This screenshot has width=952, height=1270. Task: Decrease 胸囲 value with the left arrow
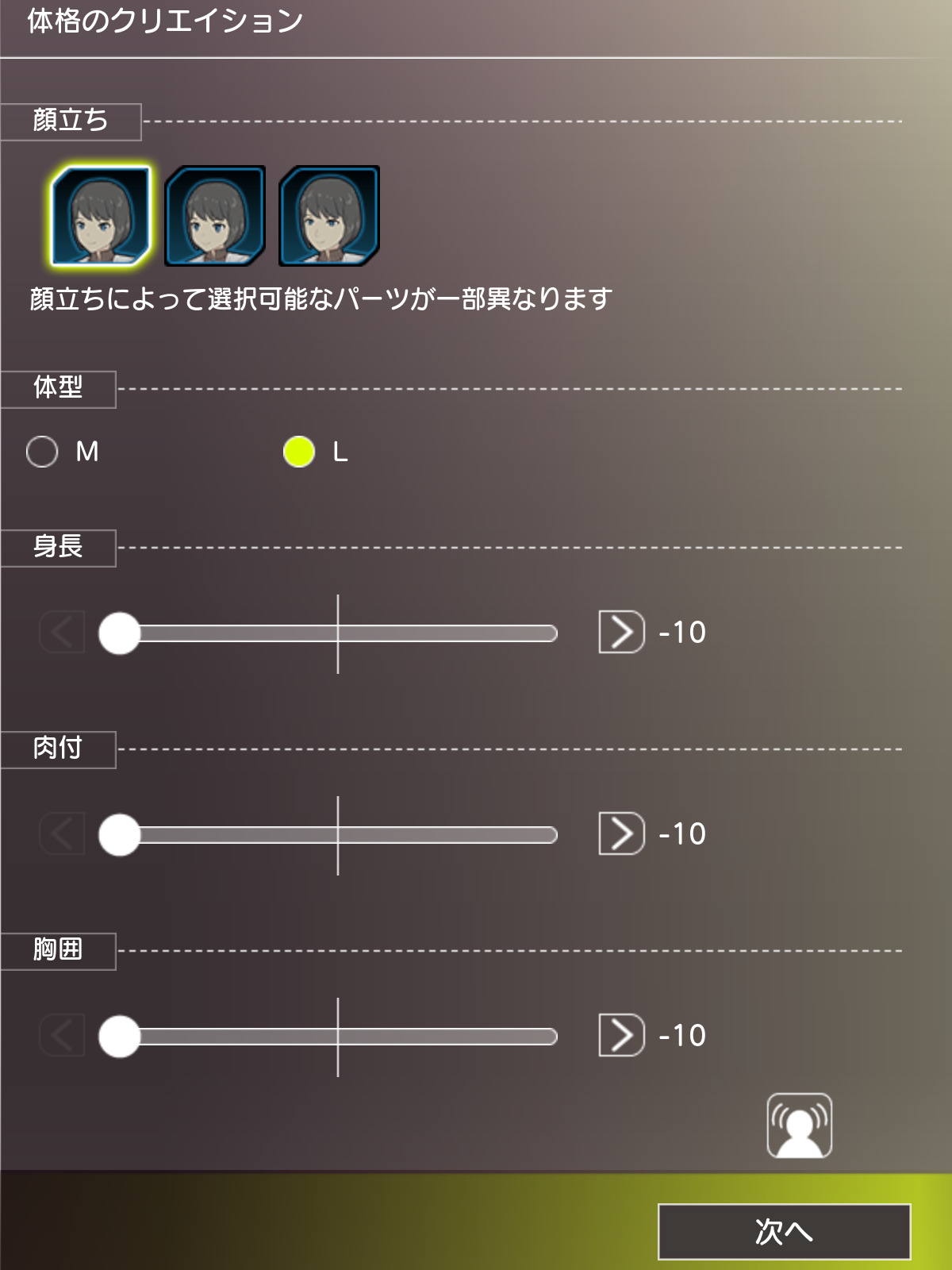tap(62, 1036)
